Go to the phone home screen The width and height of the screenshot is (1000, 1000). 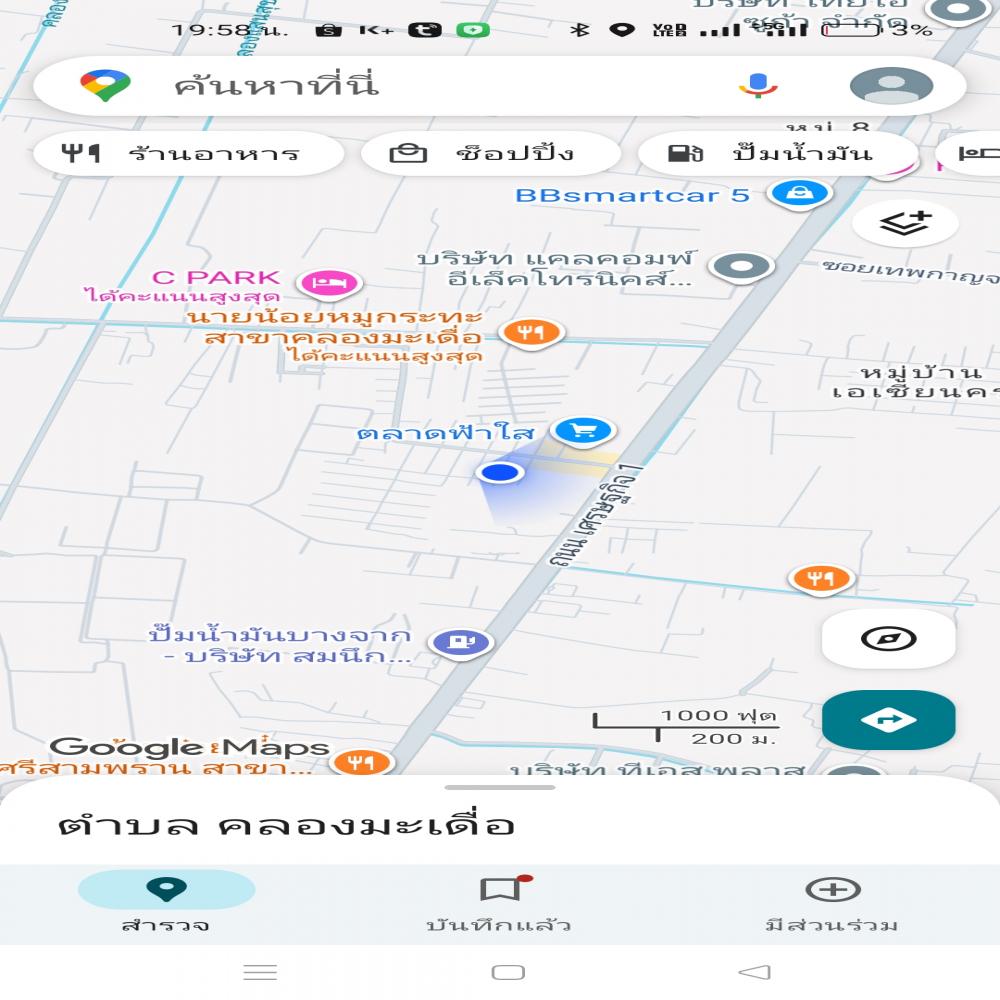click(x=508, y=972)
